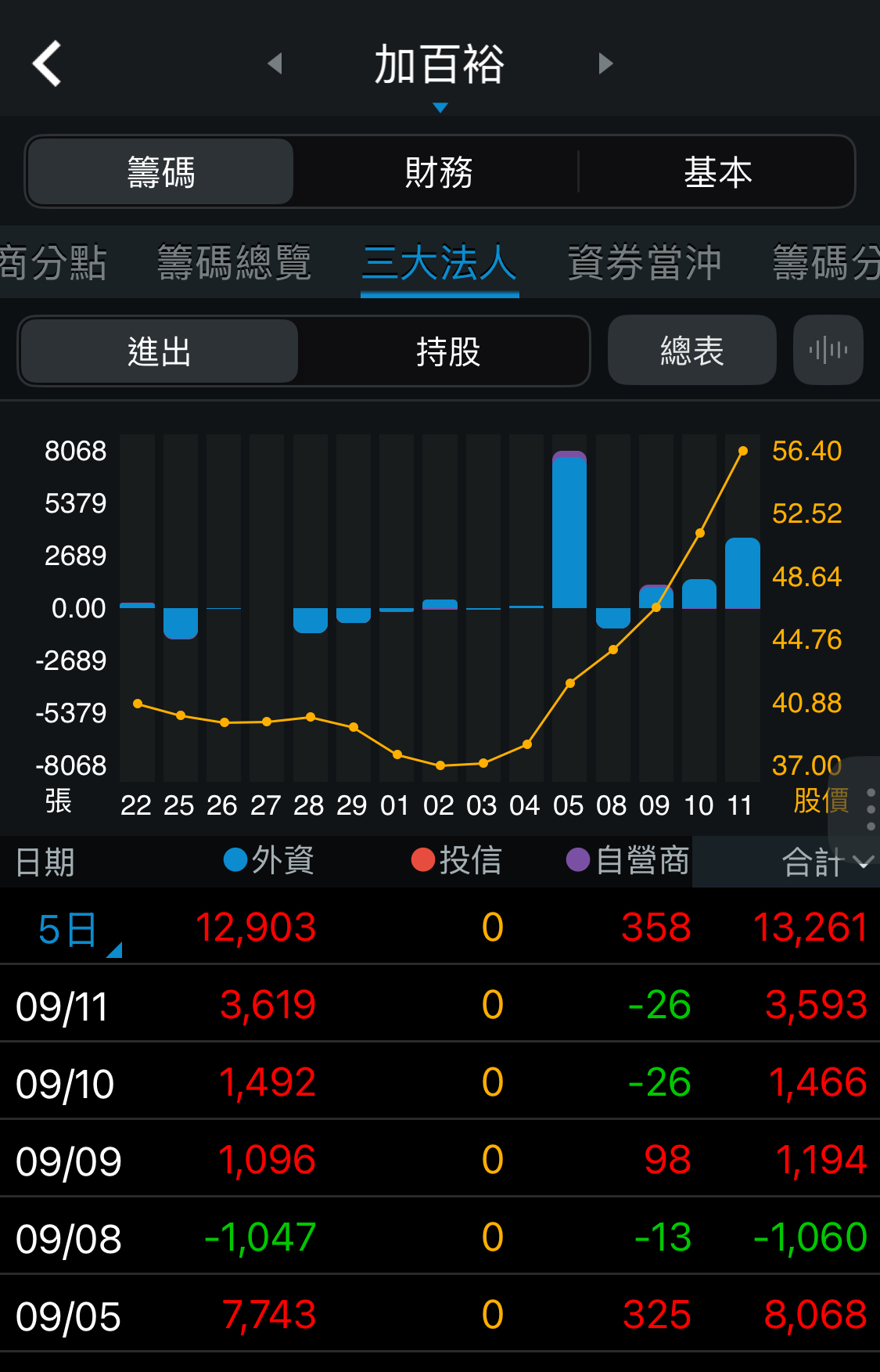Viewport: 880px width, 1372px height.
Task: Select the 進出 view
Action: (x=160, y=351)
